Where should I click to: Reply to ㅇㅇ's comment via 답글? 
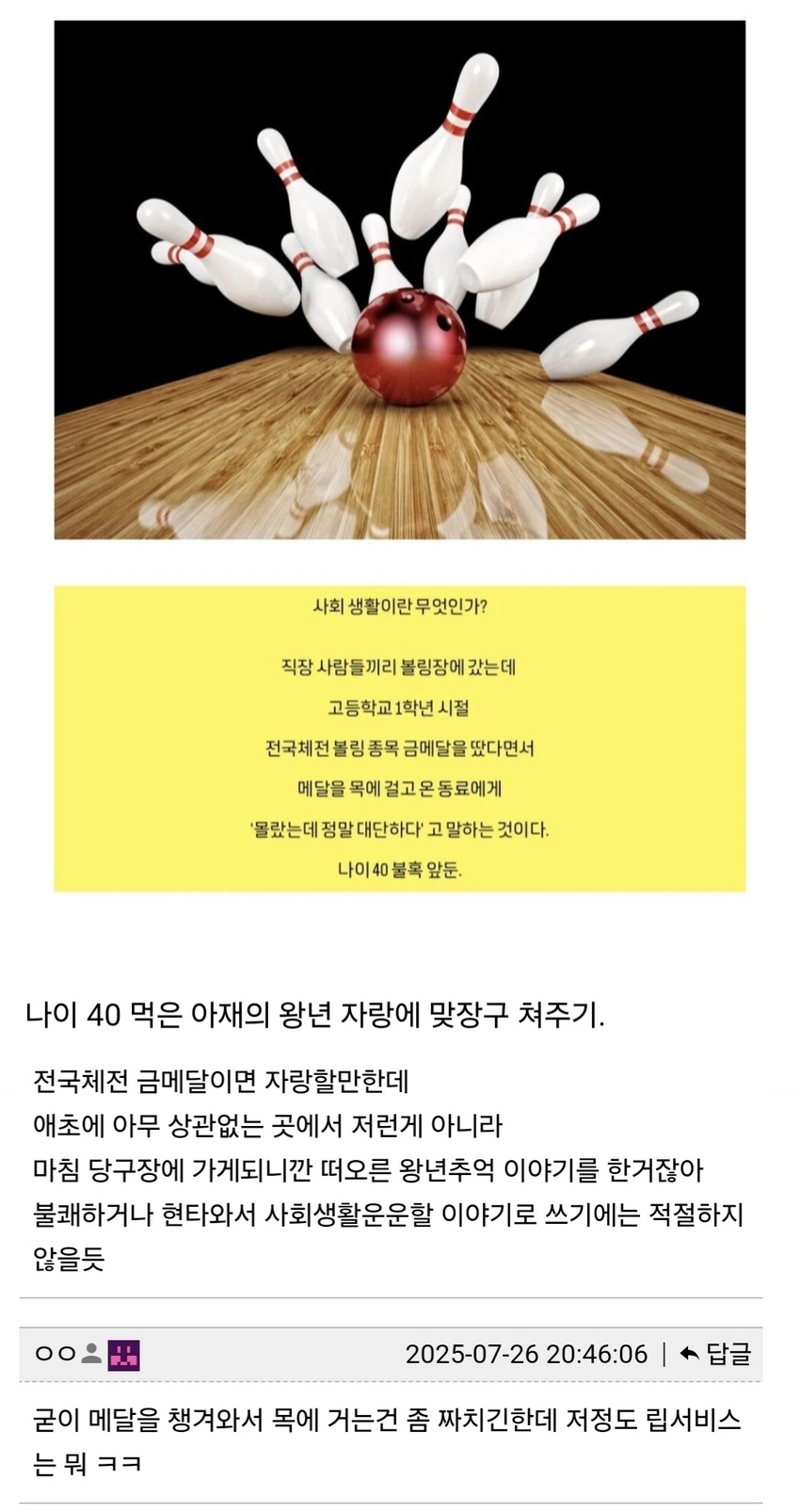pyautogui.click(x=716, y=1354)
